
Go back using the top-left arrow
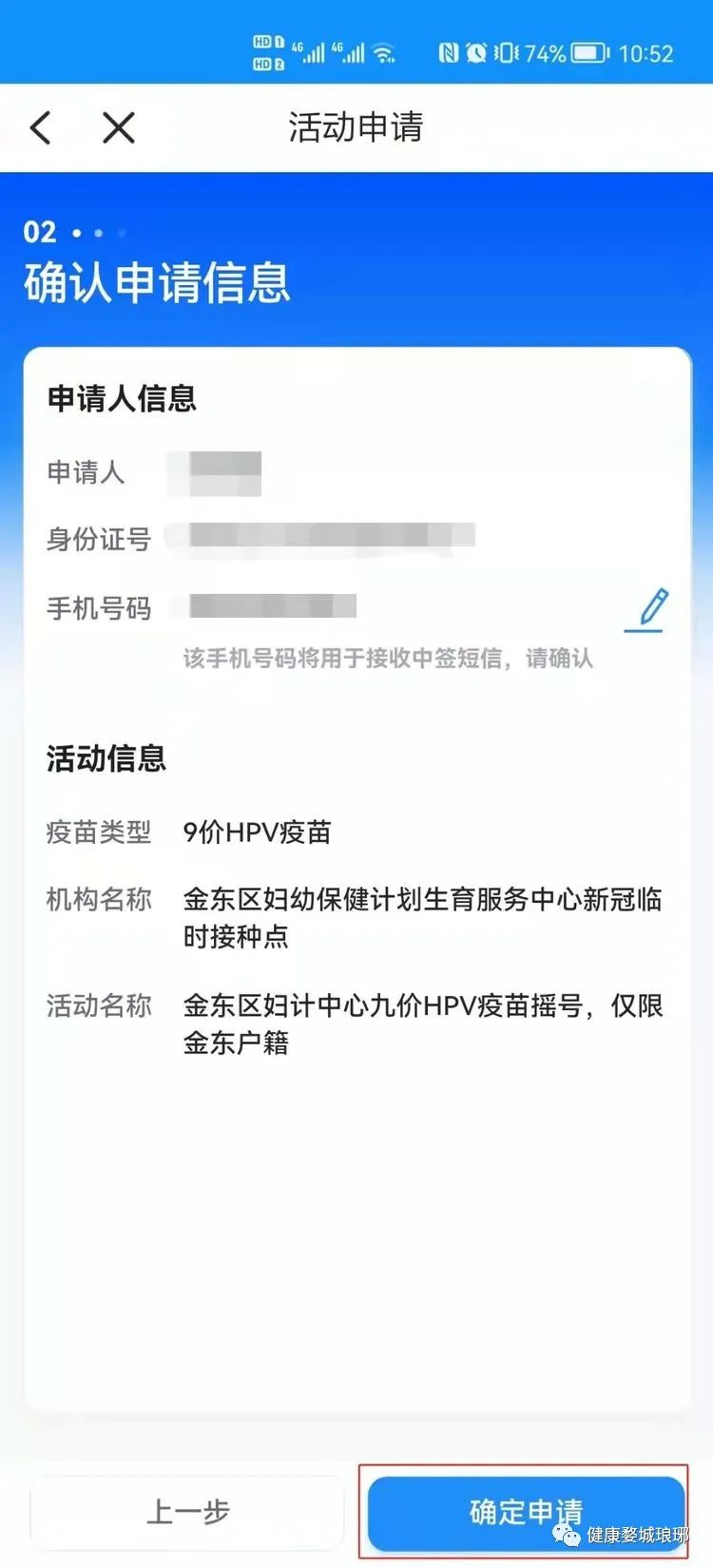click(x=41, y=127)
